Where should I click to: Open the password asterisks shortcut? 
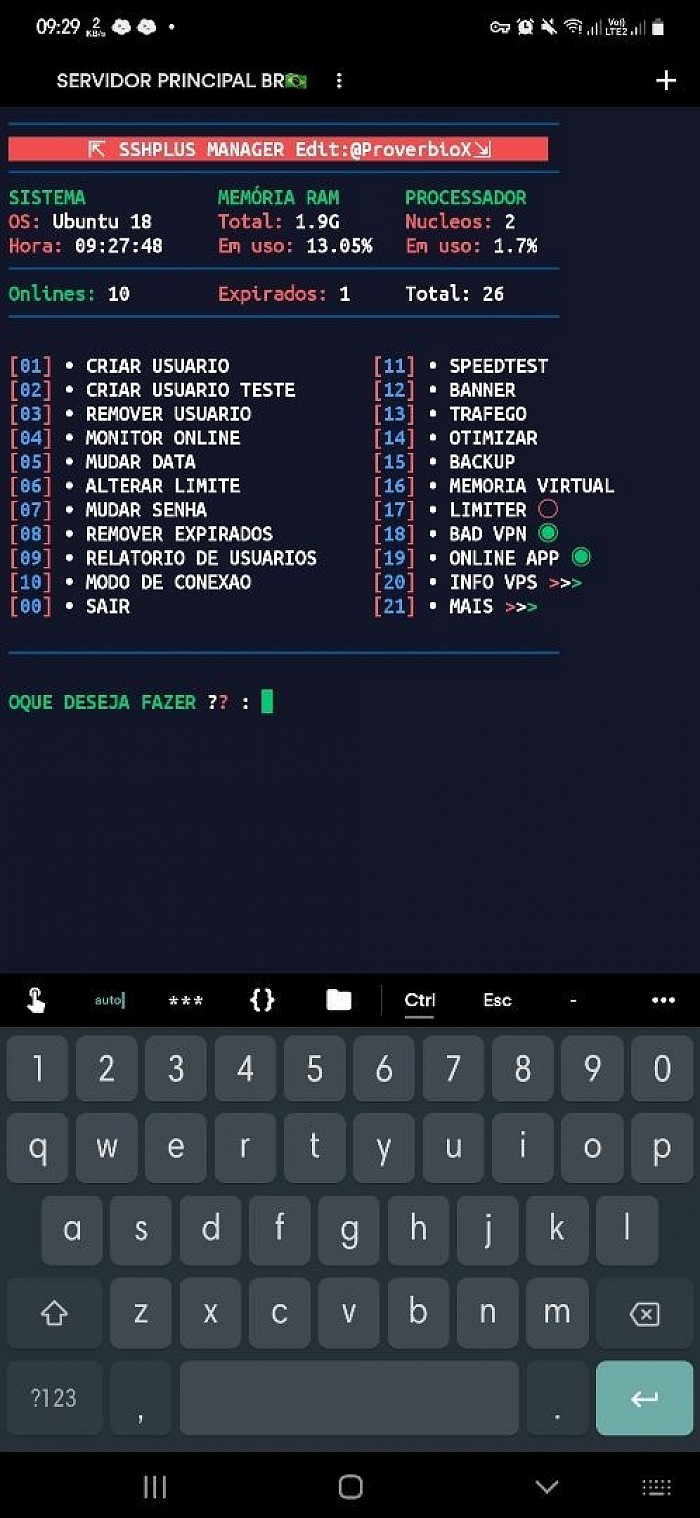tap(186, 1001)
